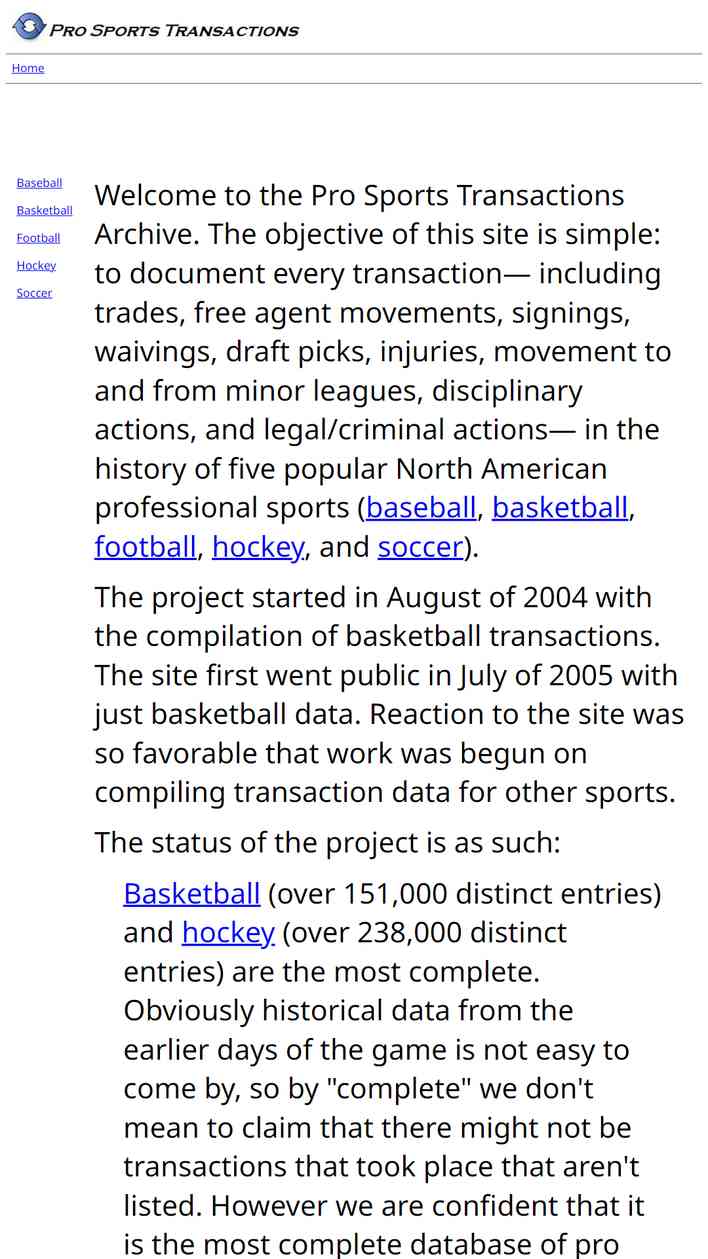Follow the baseball link in the welcome paragraph
The width and height of the screenshot is (708, 1259).
[421, 508]
